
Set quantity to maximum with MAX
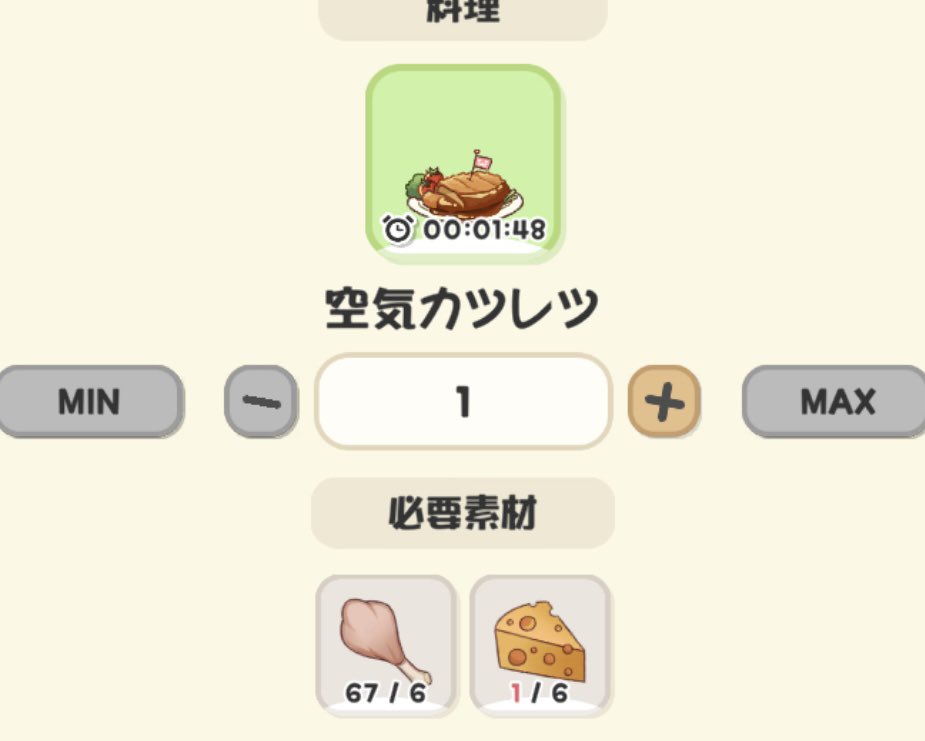836,401
